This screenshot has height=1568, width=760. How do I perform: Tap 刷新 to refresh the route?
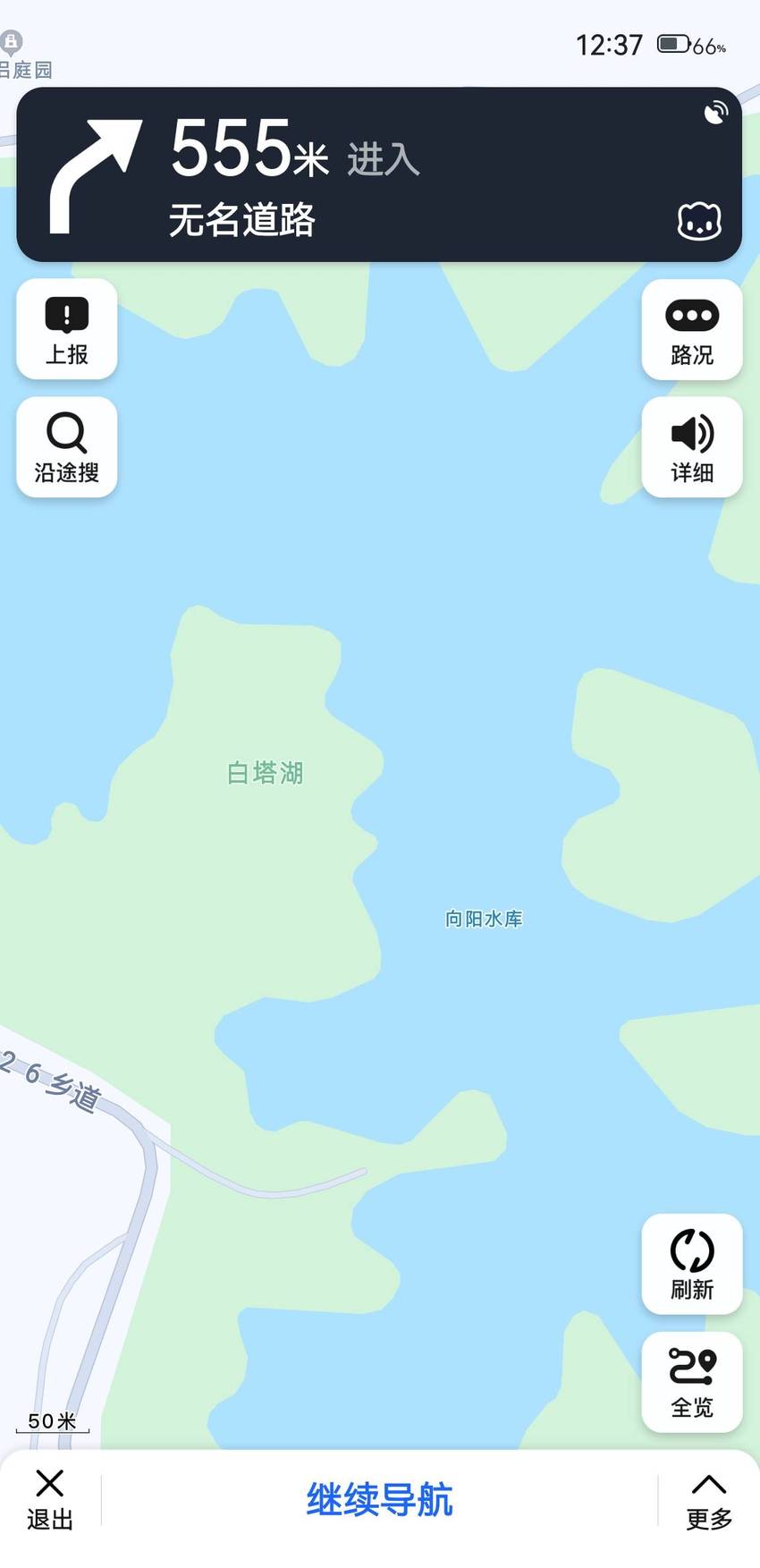692,1264
